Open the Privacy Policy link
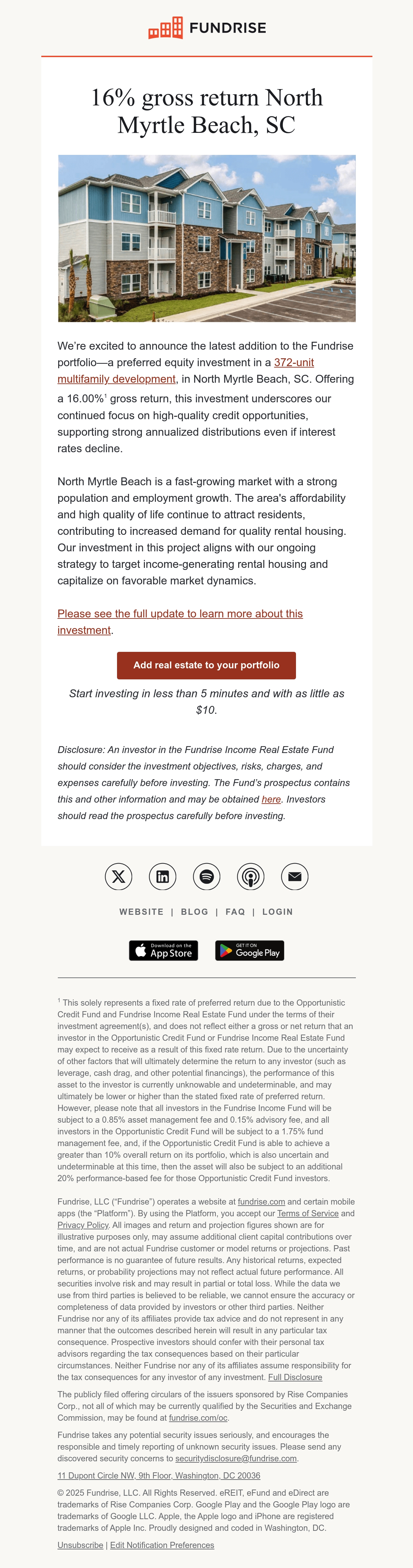Screen dimensions: 413x1568 pyautogui.click(x=83, y=1225)
